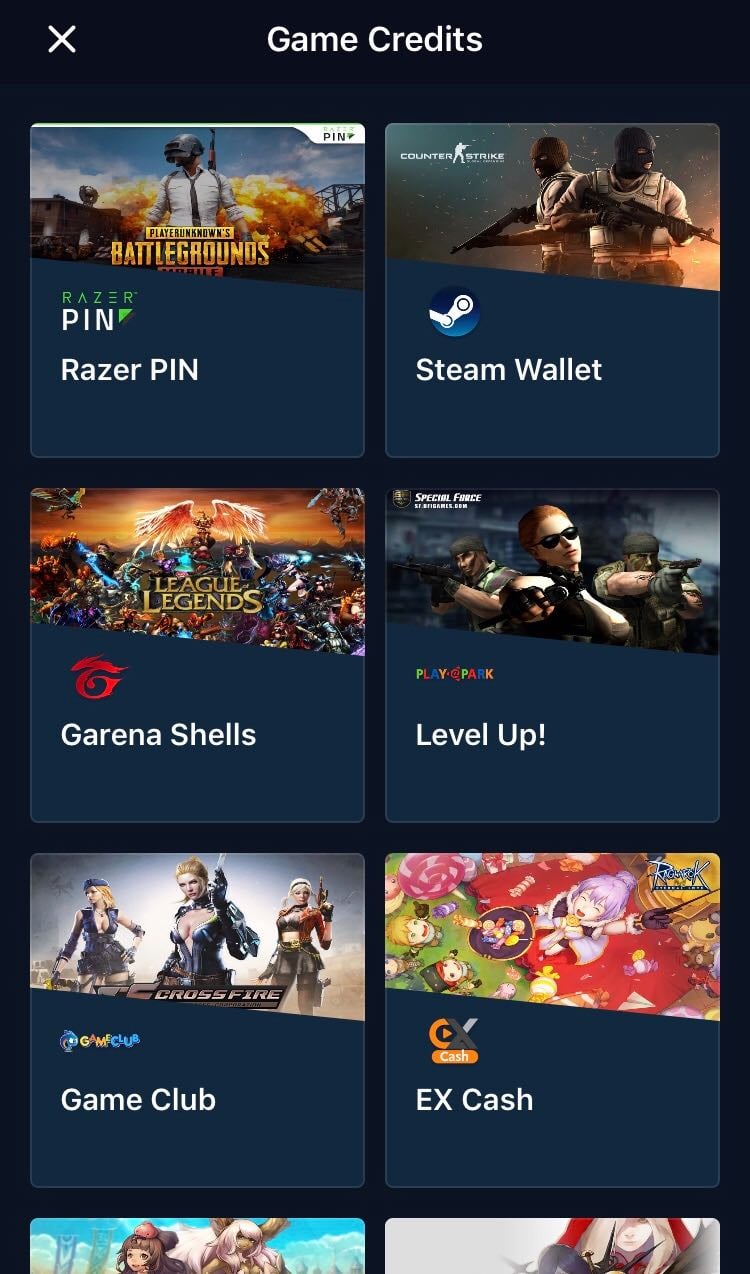
Task: Choose the Garena Shells card
Action: (x=197, y=655)
